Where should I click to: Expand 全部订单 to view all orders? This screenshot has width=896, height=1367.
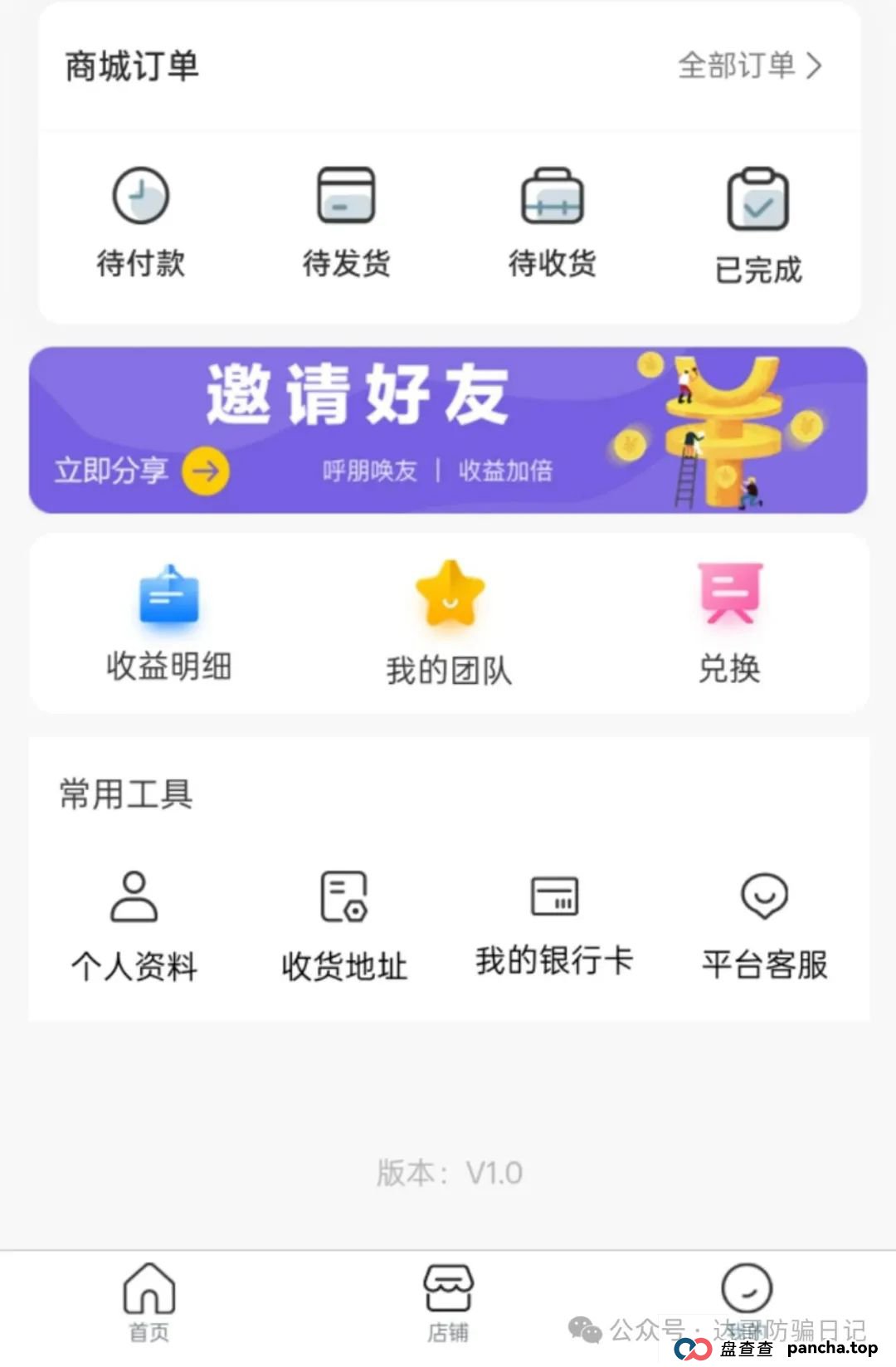(737, 68)
